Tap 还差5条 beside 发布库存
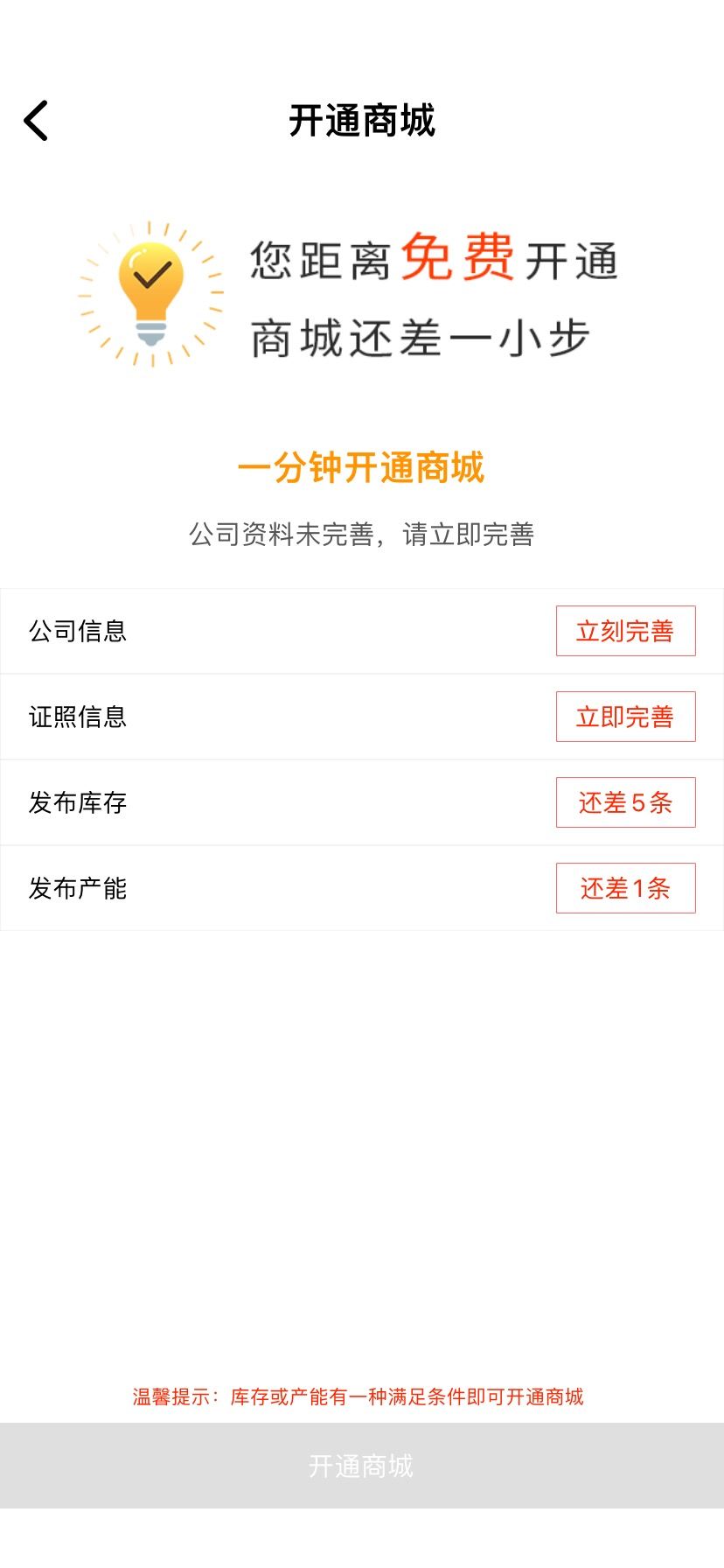The width and height of the screenshot is (724, 1568). 625,802
